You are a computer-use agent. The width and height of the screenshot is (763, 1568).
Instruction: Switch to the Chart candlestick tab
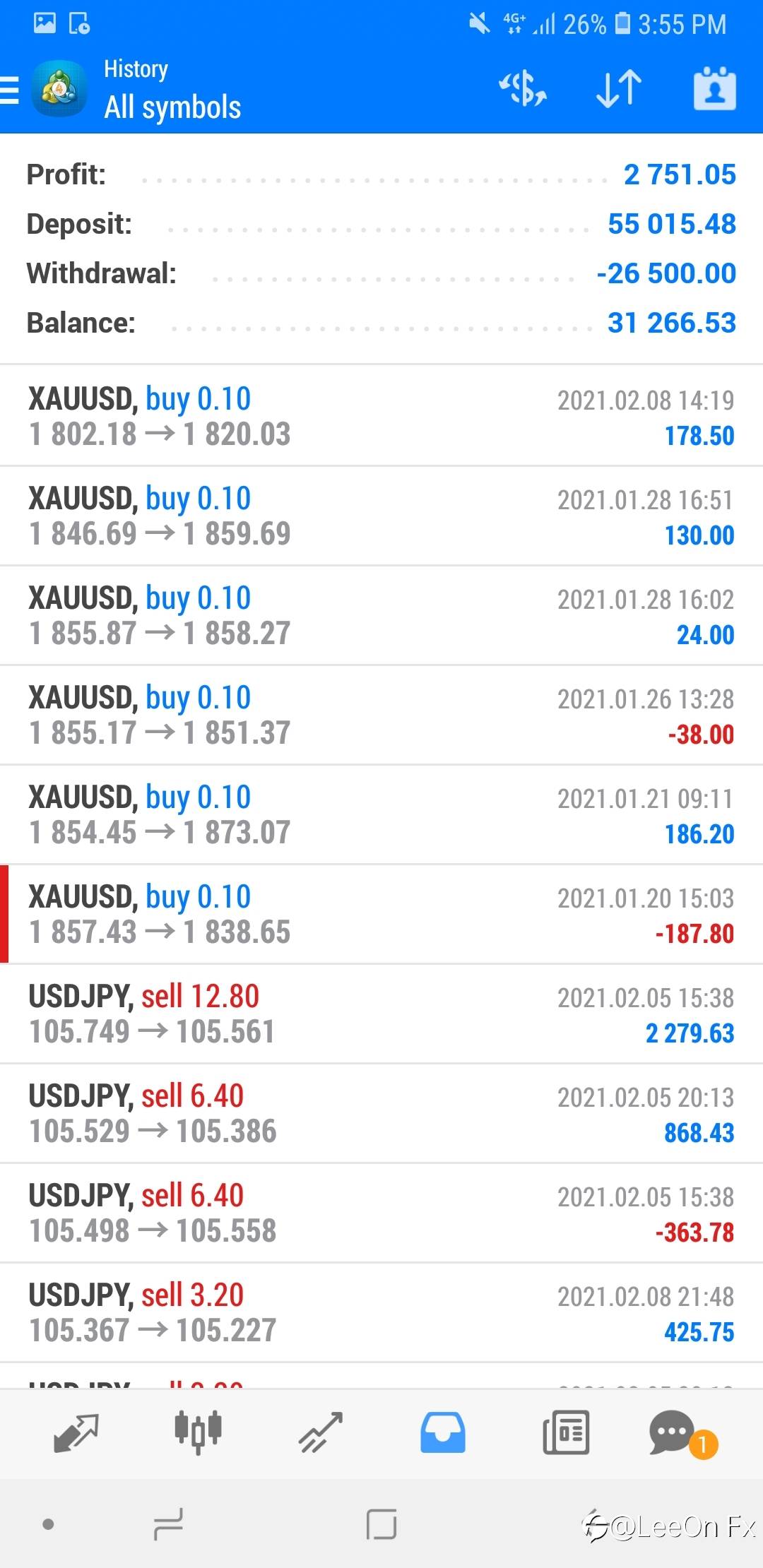tap(198, 1432)
